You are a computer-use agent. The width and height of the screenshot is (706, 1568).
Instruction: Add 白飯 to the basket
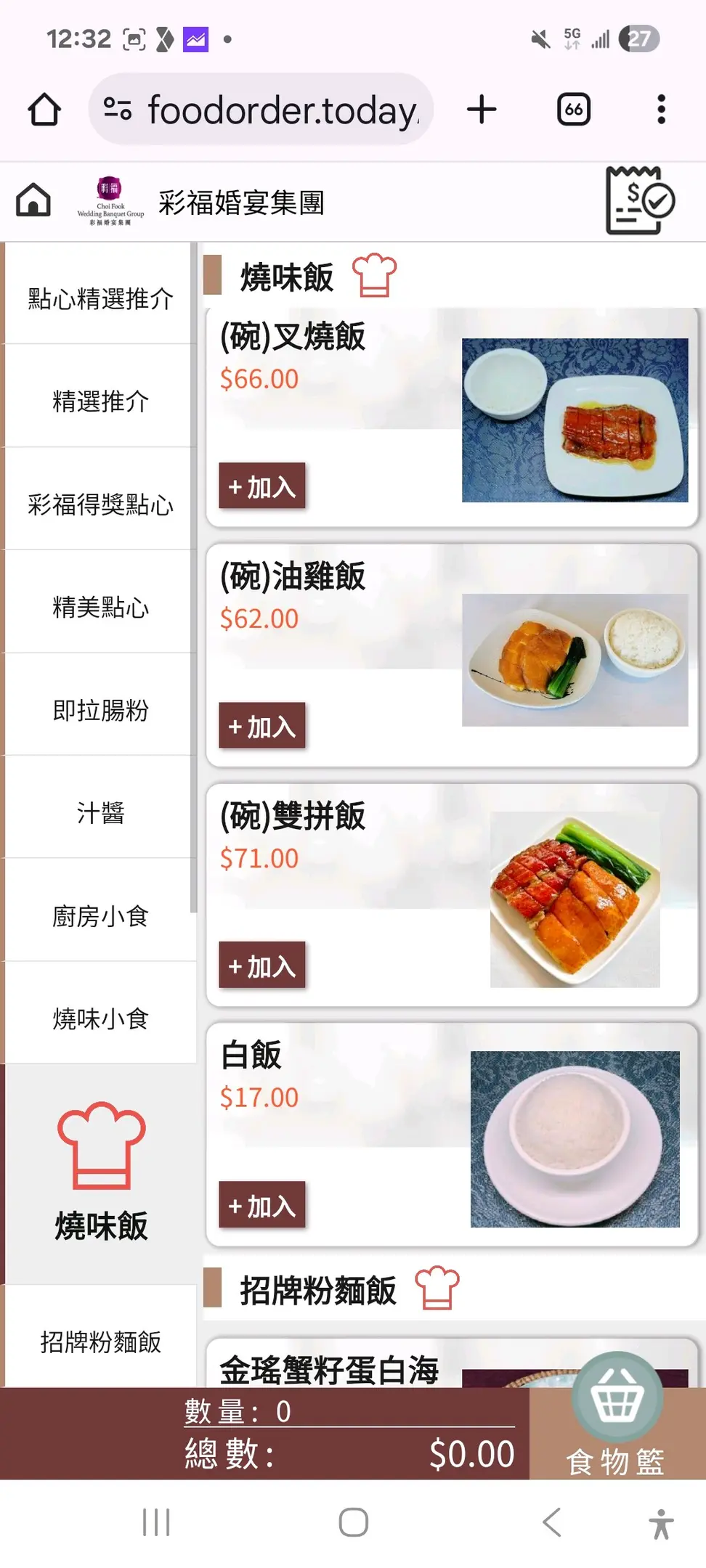262,1205
